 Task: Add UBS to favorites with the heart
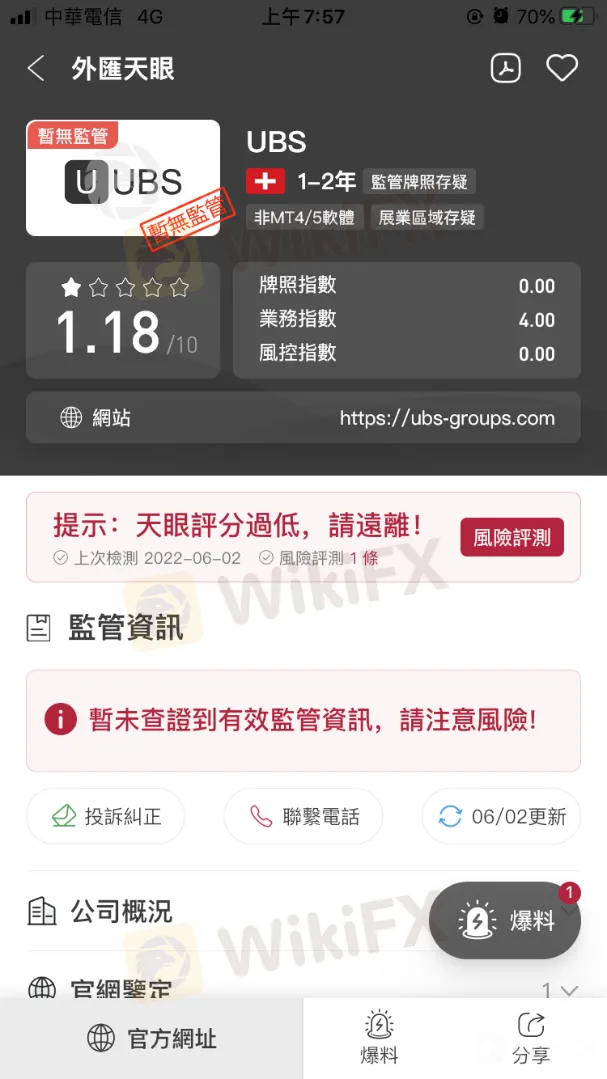pyautogui.click(x=562, y=68)
